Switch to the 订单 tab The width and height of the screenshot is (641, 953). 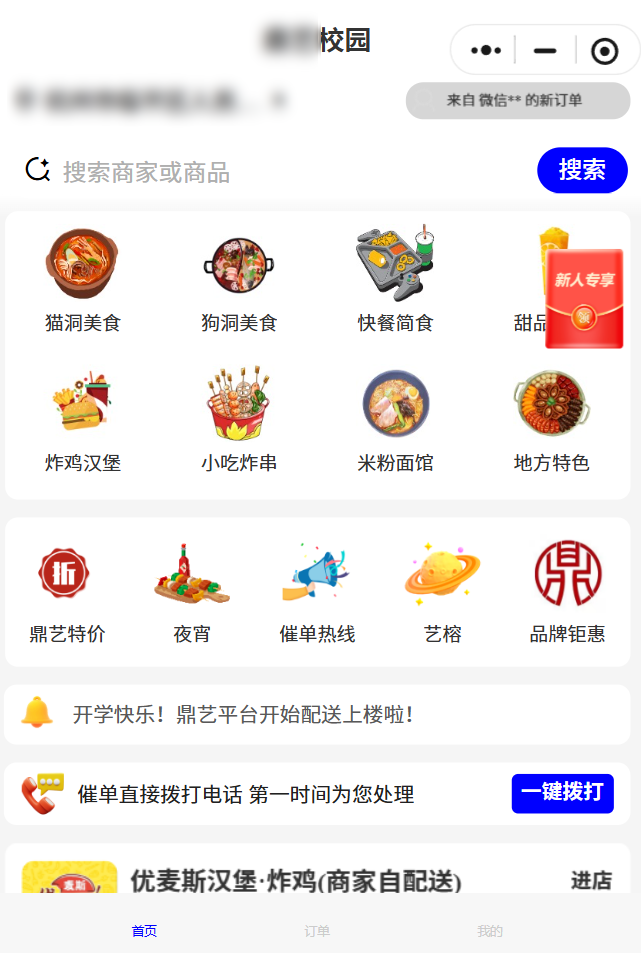(x=317, y=931)
